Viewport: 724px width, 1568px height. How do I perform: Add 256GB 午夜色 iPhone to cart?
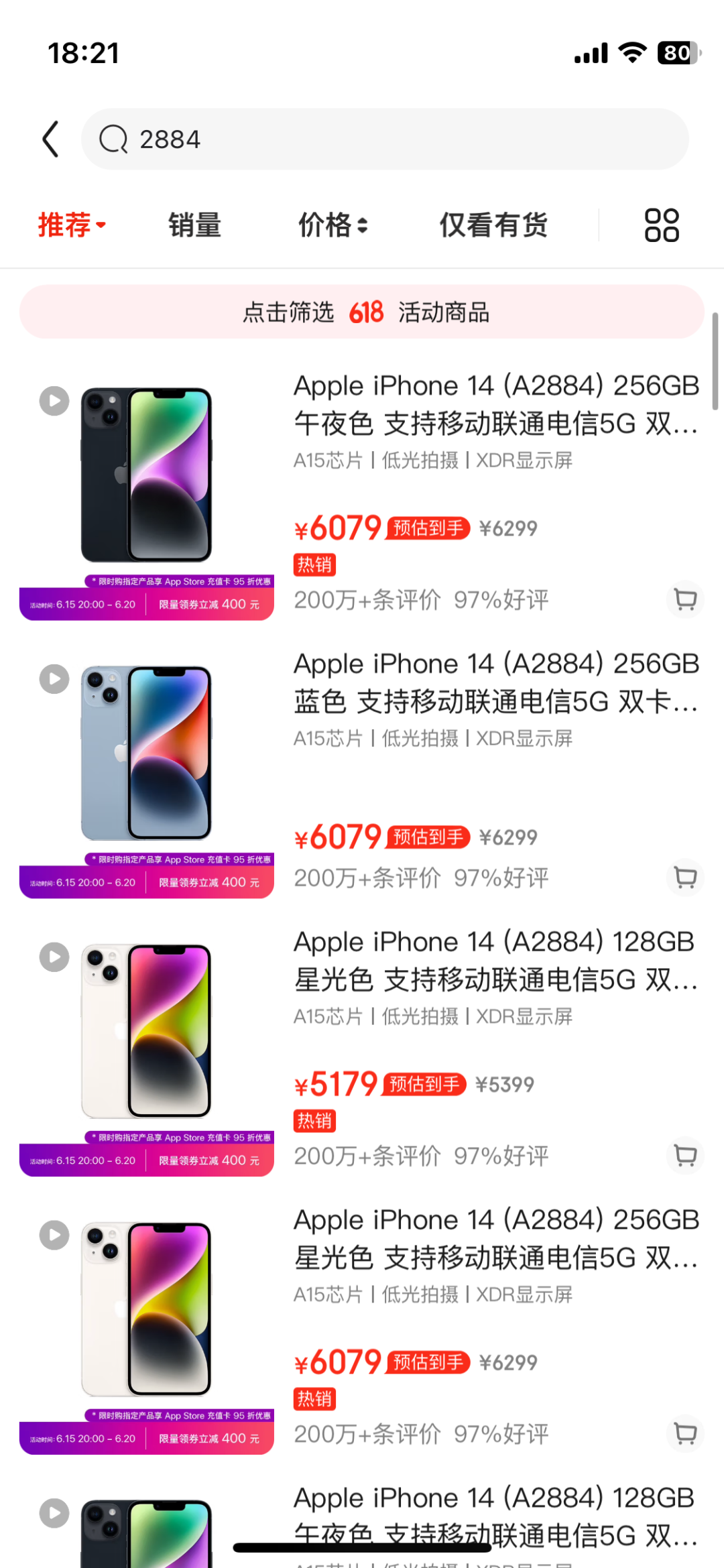coord(685,599)
